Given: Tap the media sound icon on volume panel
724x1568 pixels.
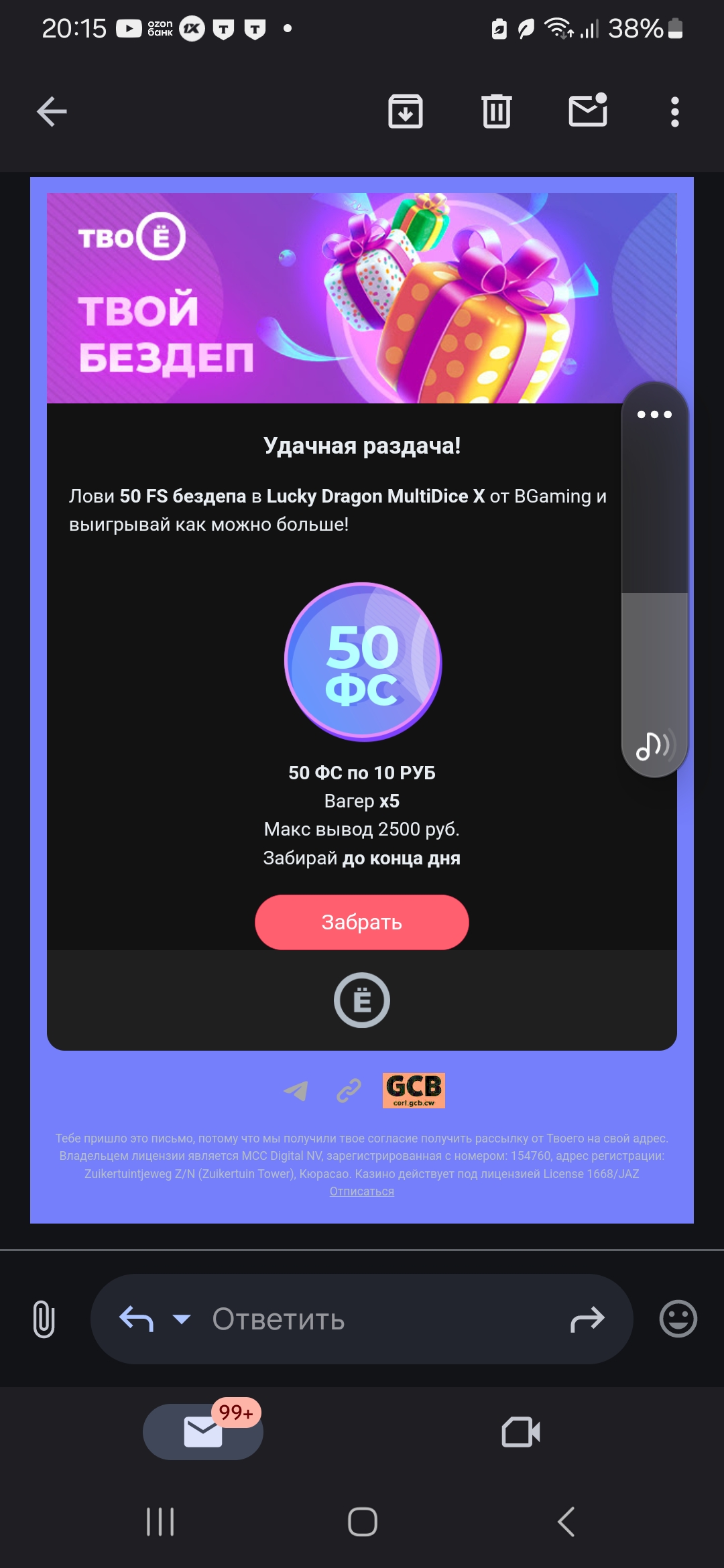Looking at the screenshot, I should (654, 745).
